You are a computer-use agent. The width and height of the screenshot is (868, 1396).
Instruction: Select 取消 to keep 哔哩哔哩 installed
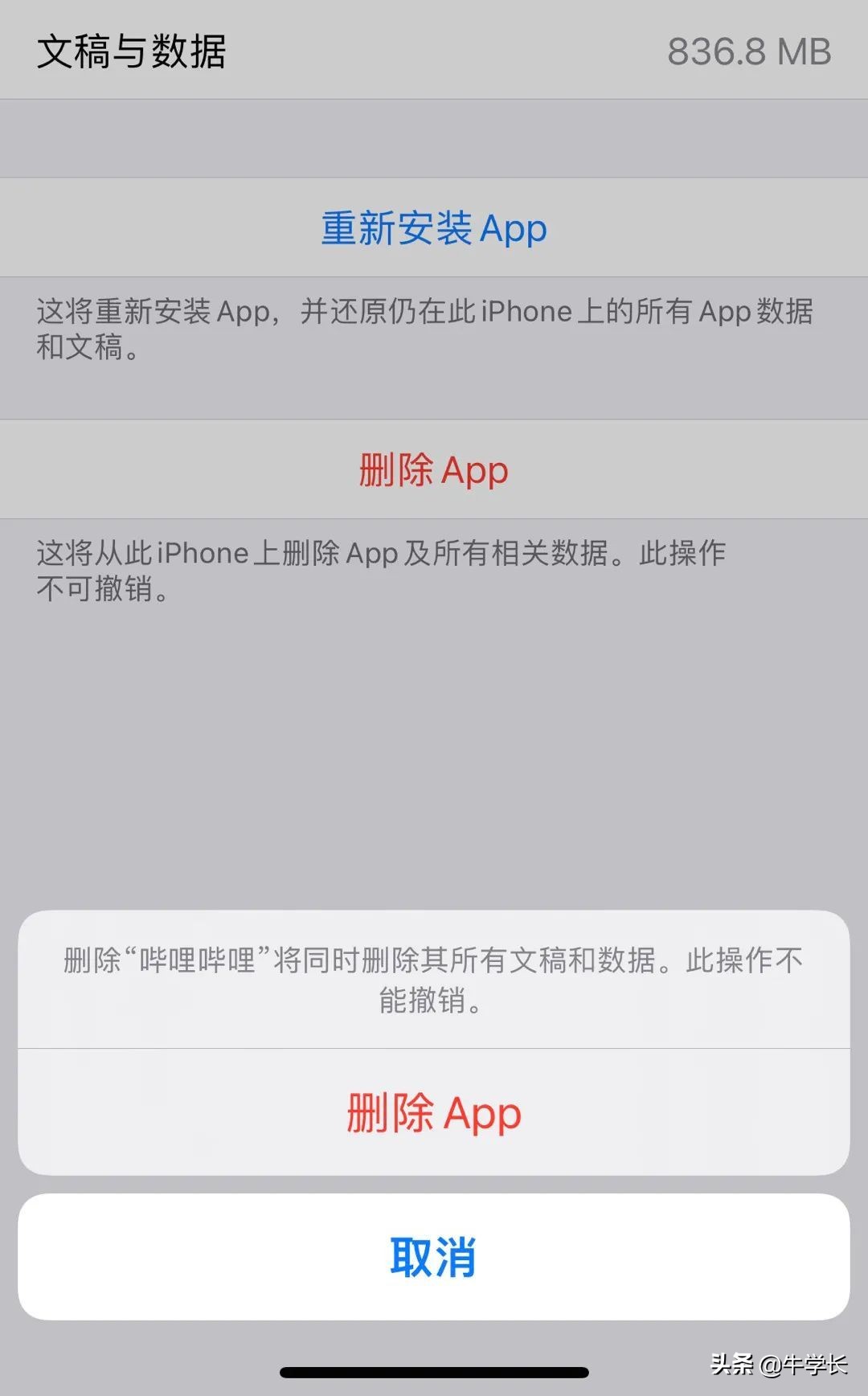(434, 1259)
